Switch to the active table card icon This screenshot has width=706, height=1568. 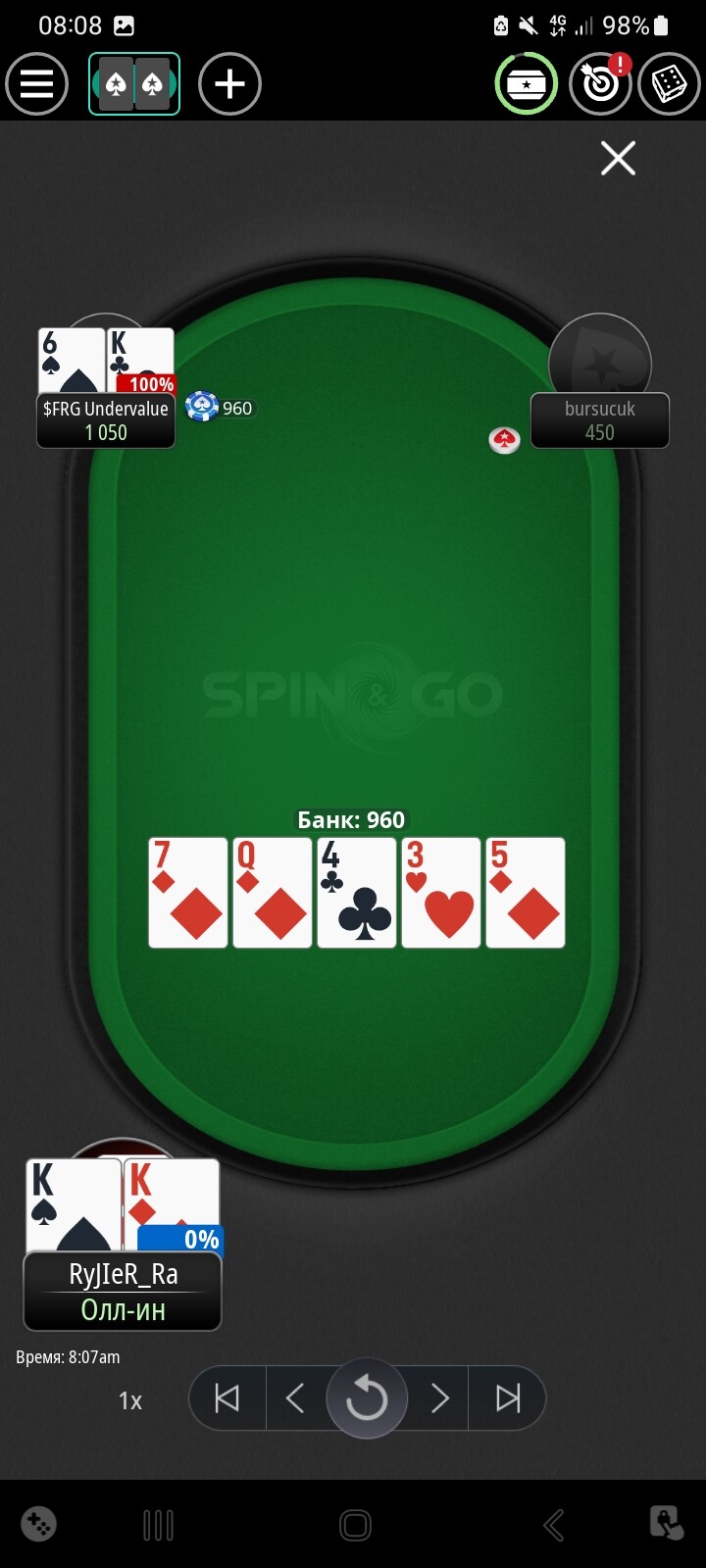134,84
